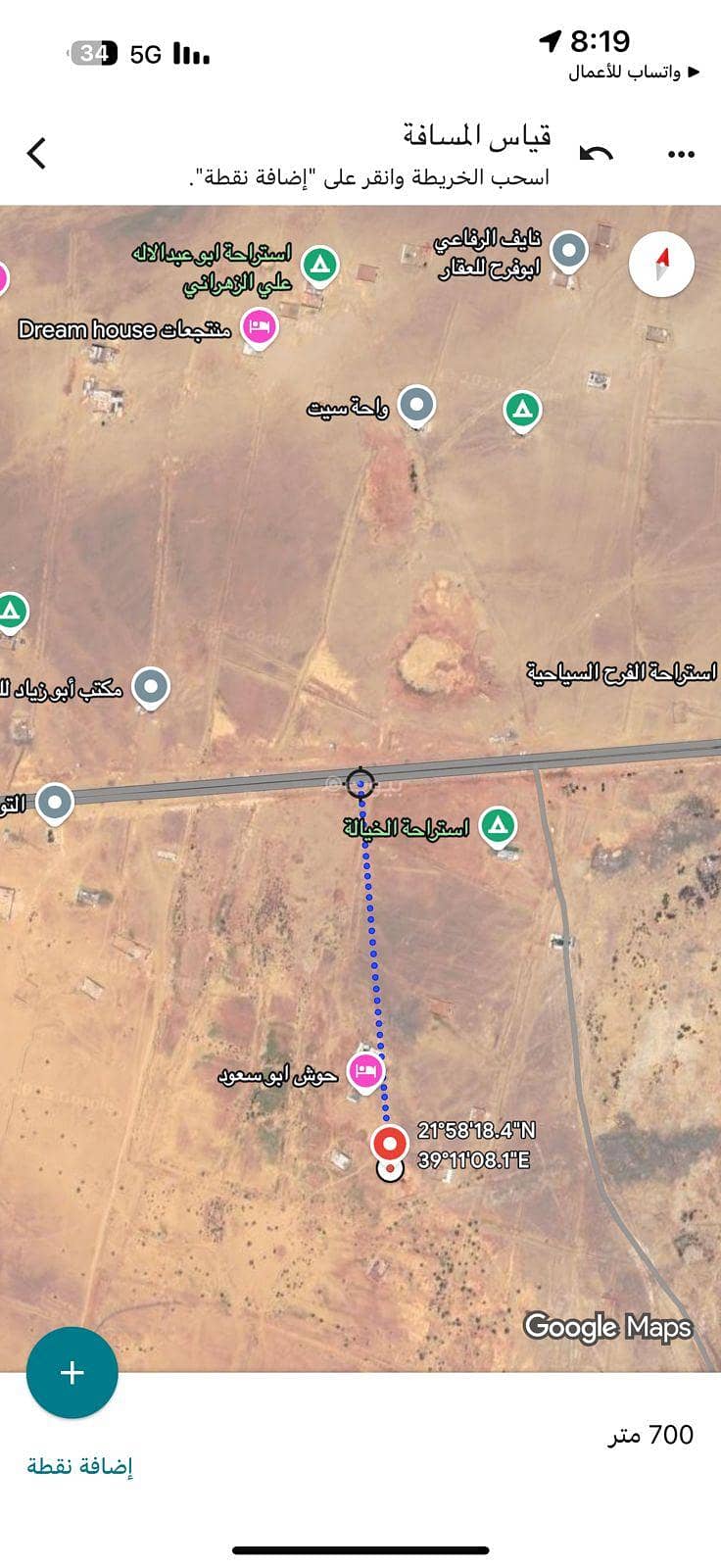
Task: Open the استراحة الخيالة place marker
Action: click(x=499, y=826)
